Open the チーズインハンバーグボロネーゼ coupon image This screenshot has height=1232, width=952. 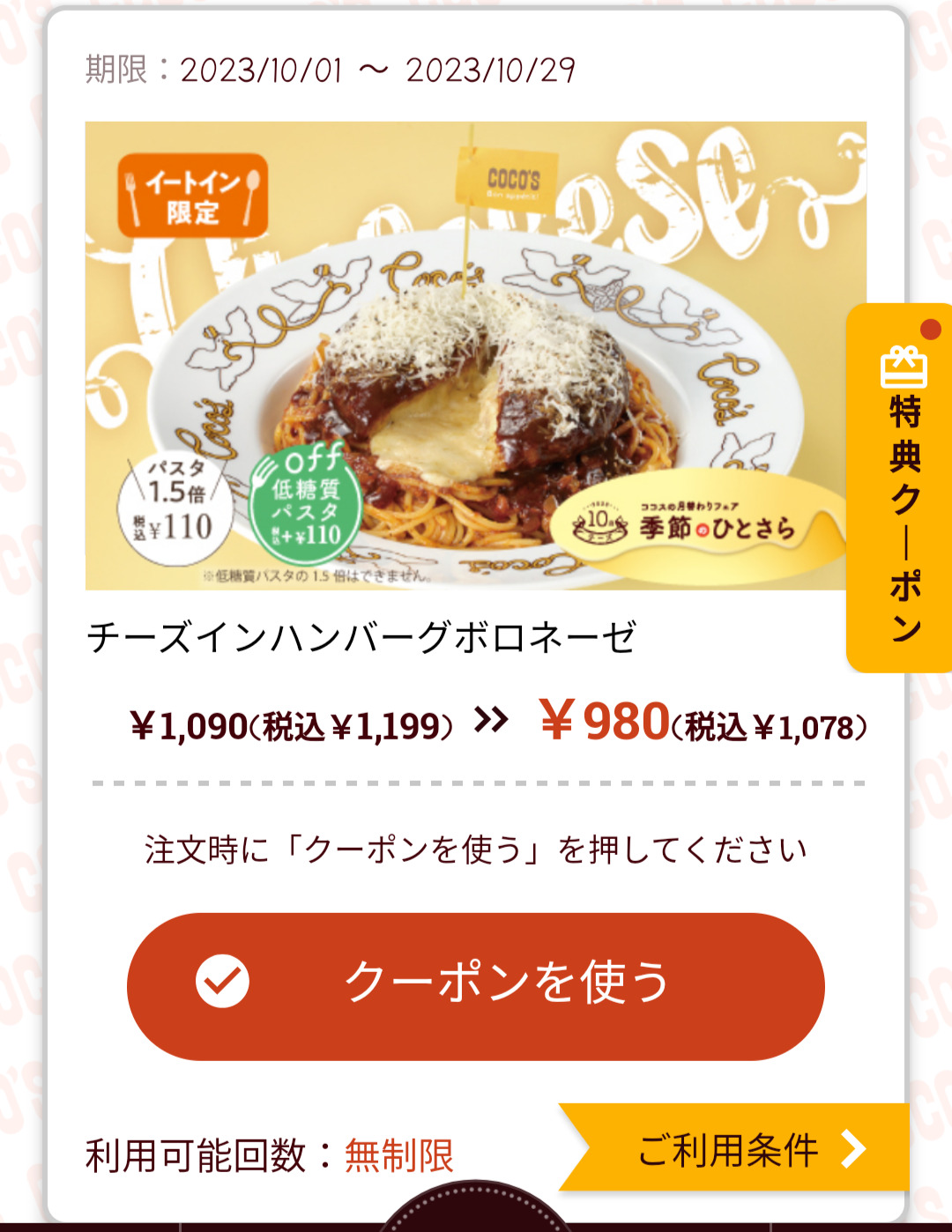pyautogui.click(x=476, y=355)
